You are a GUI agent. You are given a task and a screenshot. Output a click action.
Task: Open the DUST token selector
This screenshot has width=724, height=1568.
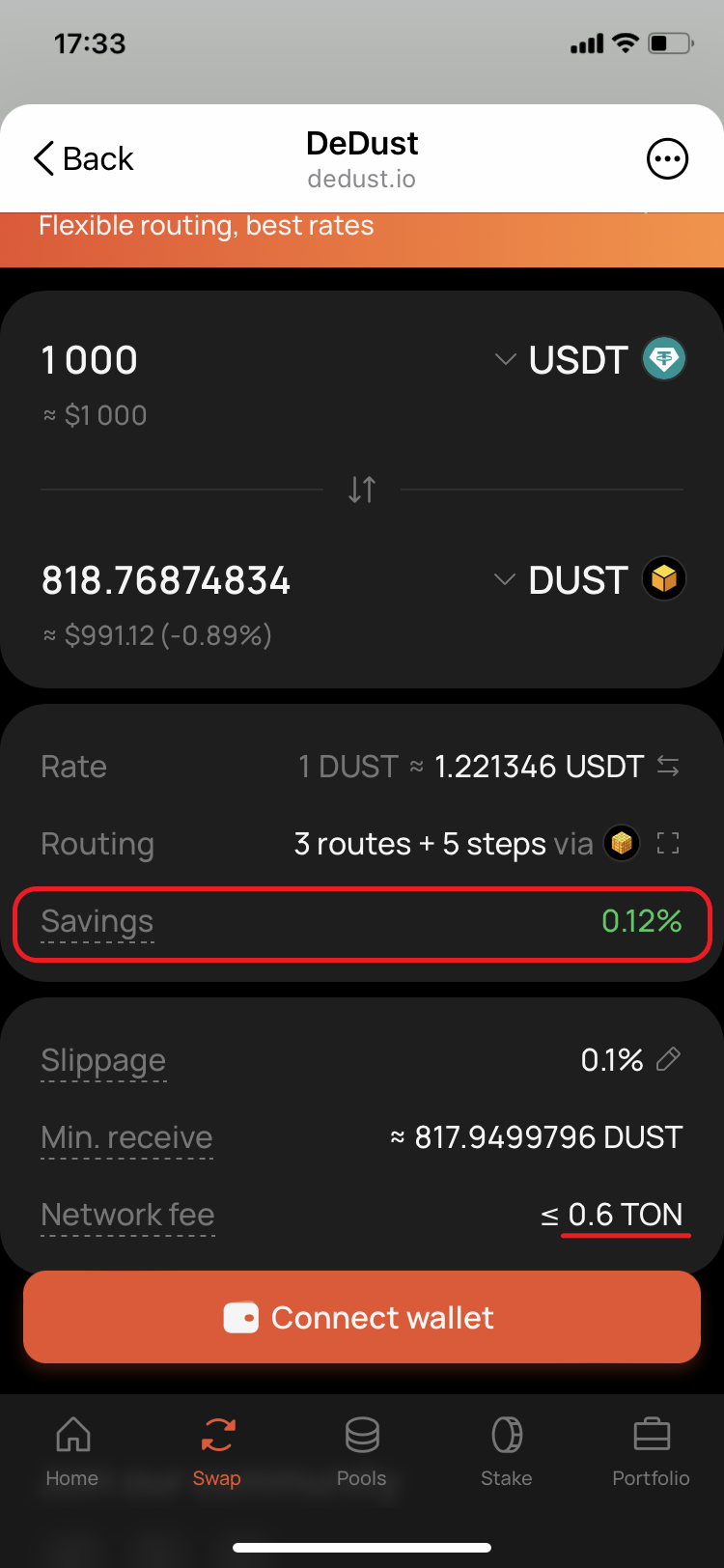(x=589, y=580)
